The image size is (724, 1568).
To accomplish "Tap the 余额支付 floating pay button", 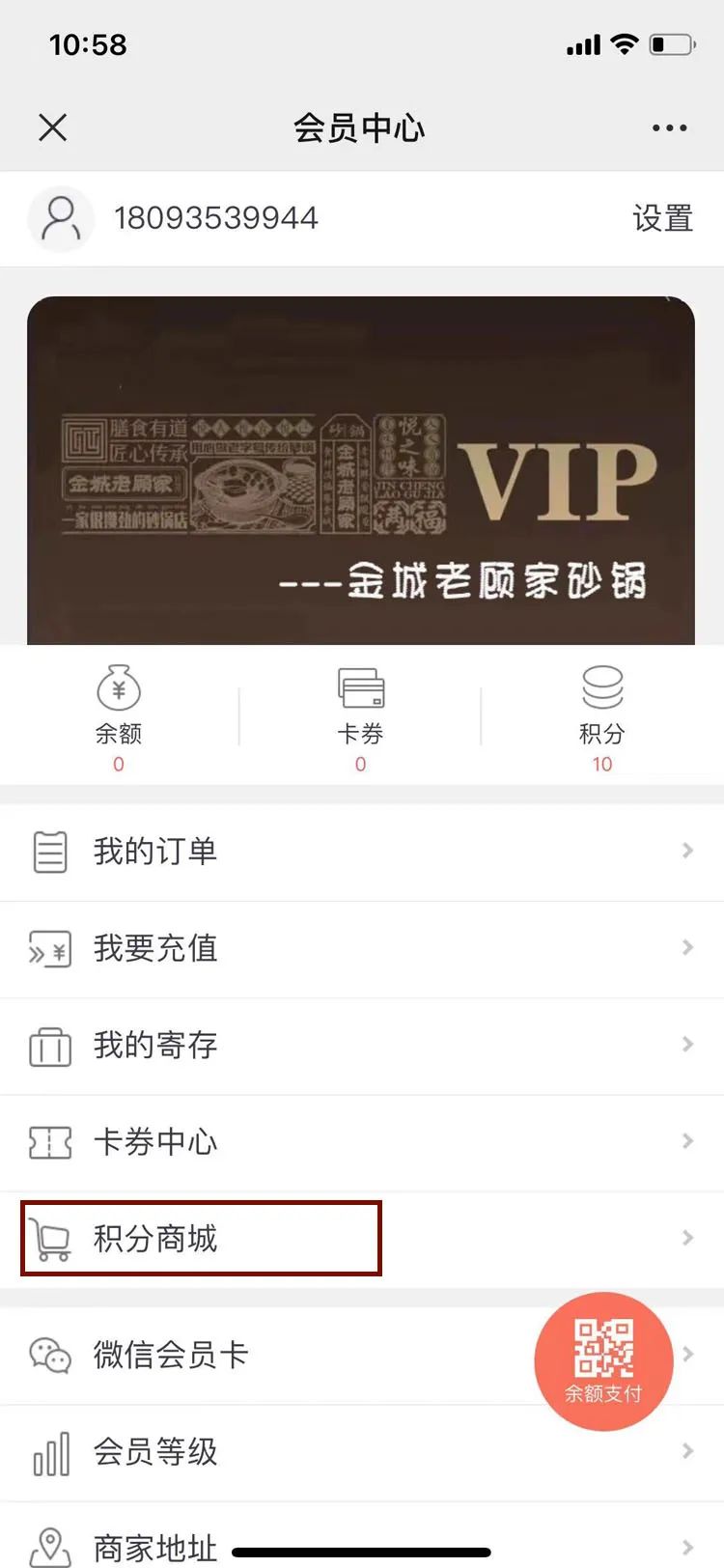I will 603,1361.
